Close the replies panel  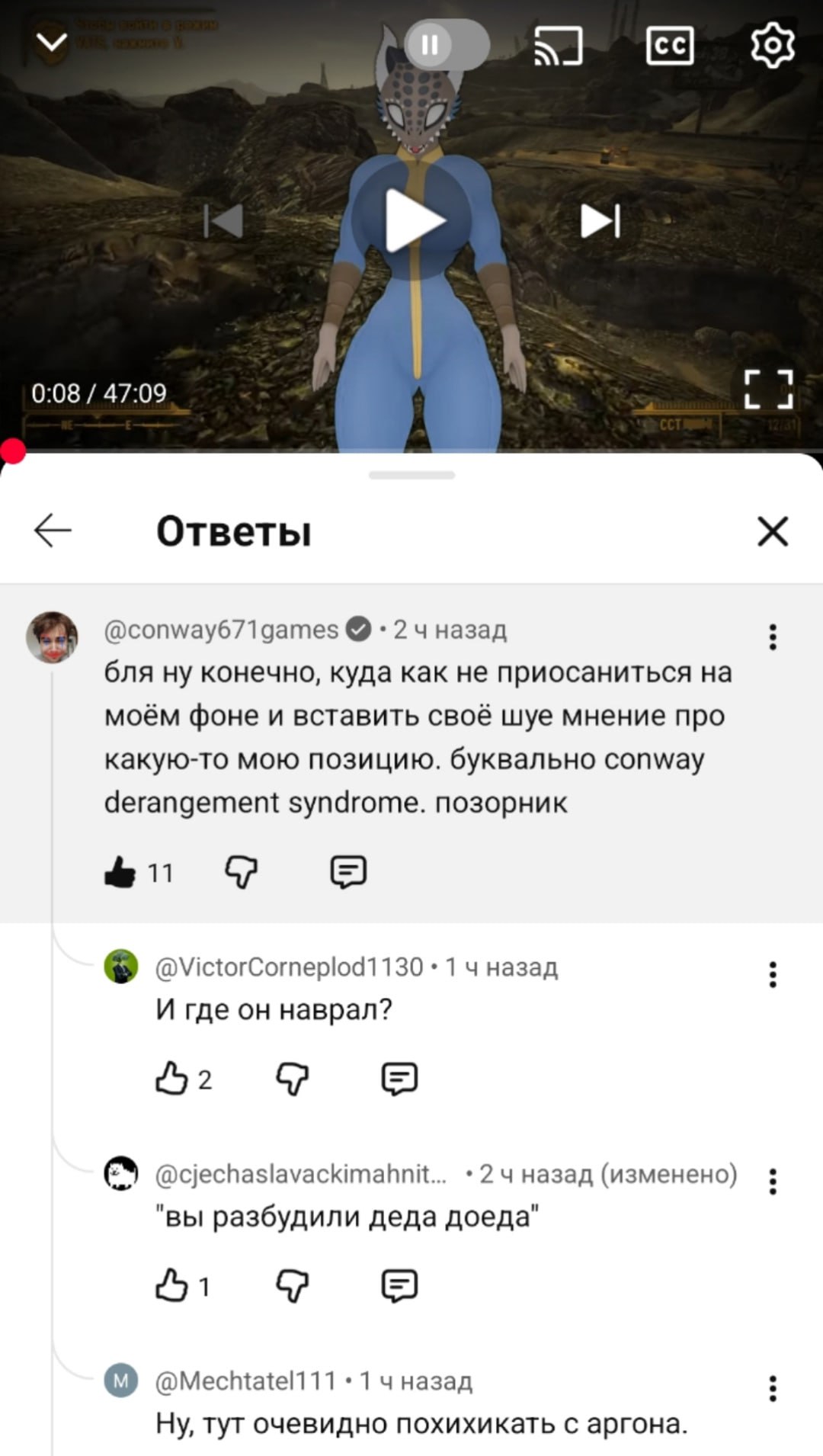[773, 531]
